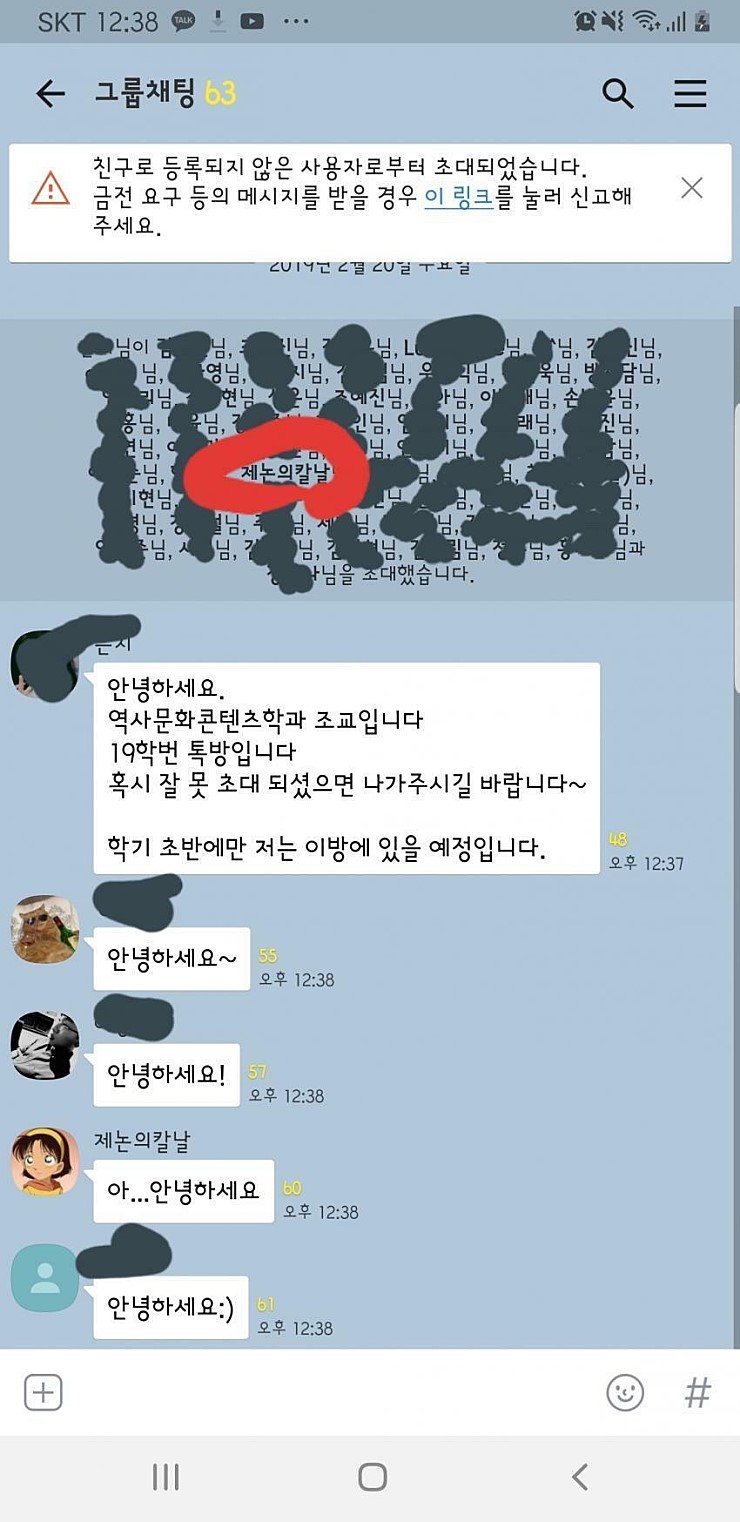The image size is (740, 1522).
Task: Go back from the group chat
Action: [50, 94]
